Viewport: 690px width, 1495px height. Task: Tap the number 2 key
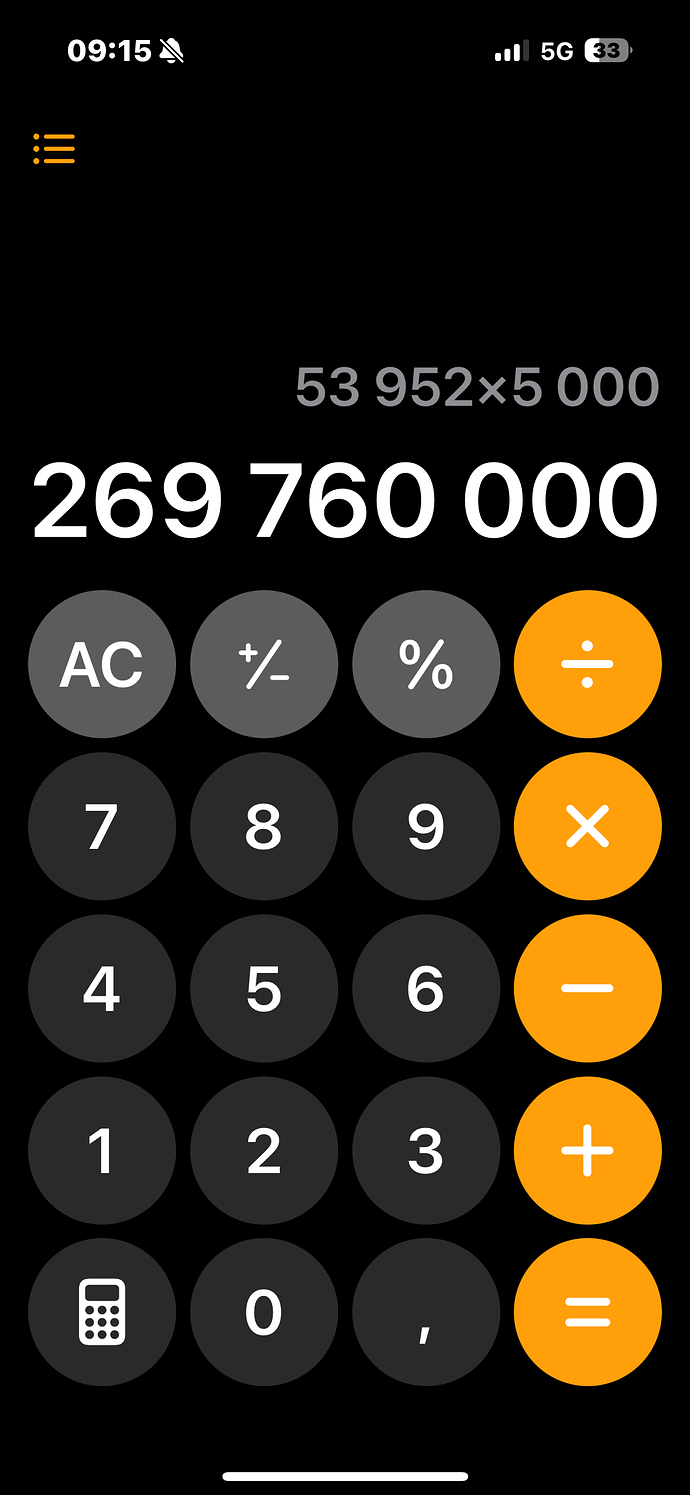264,1150
